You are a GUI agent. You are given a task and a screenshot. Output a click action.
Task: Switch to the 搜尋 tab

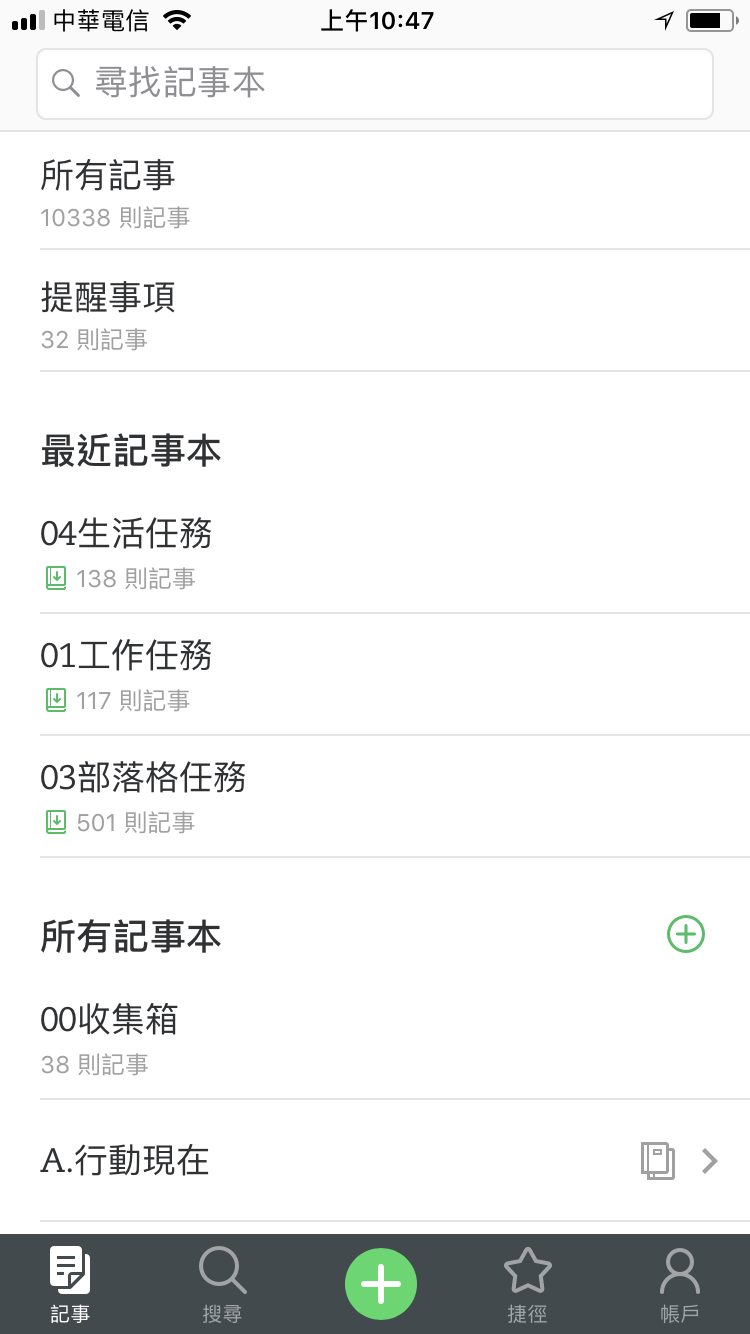click(222, 1285)
